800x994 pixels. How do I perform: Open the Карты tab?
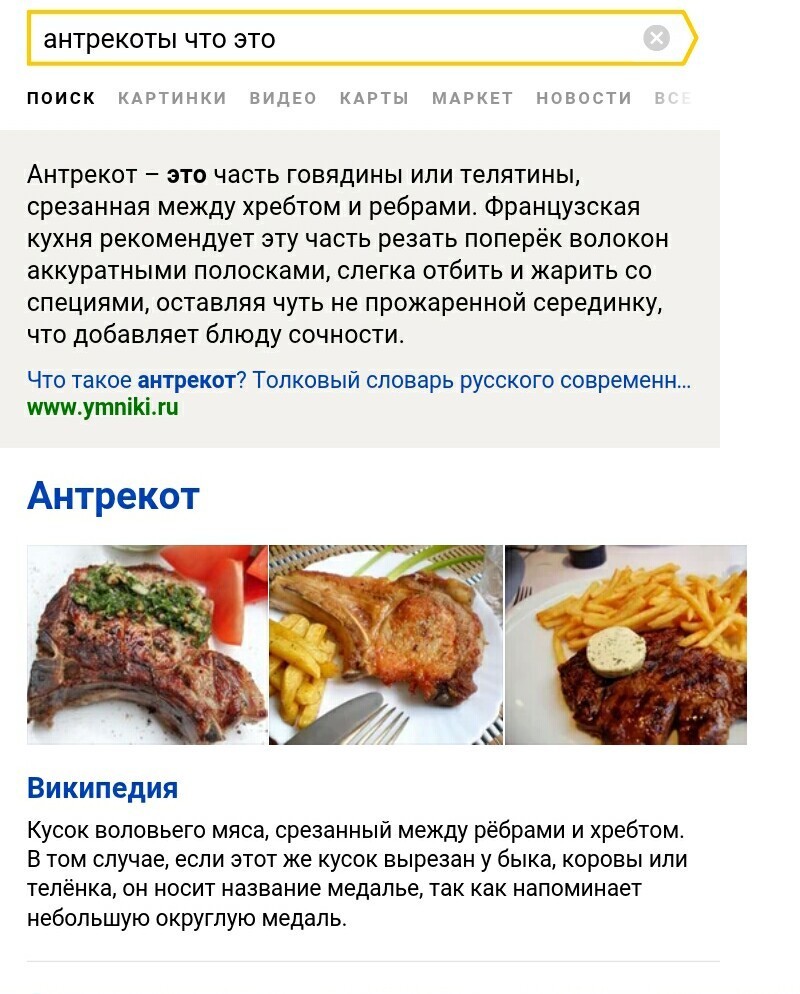pyautogui.click(x=374, y=98)
